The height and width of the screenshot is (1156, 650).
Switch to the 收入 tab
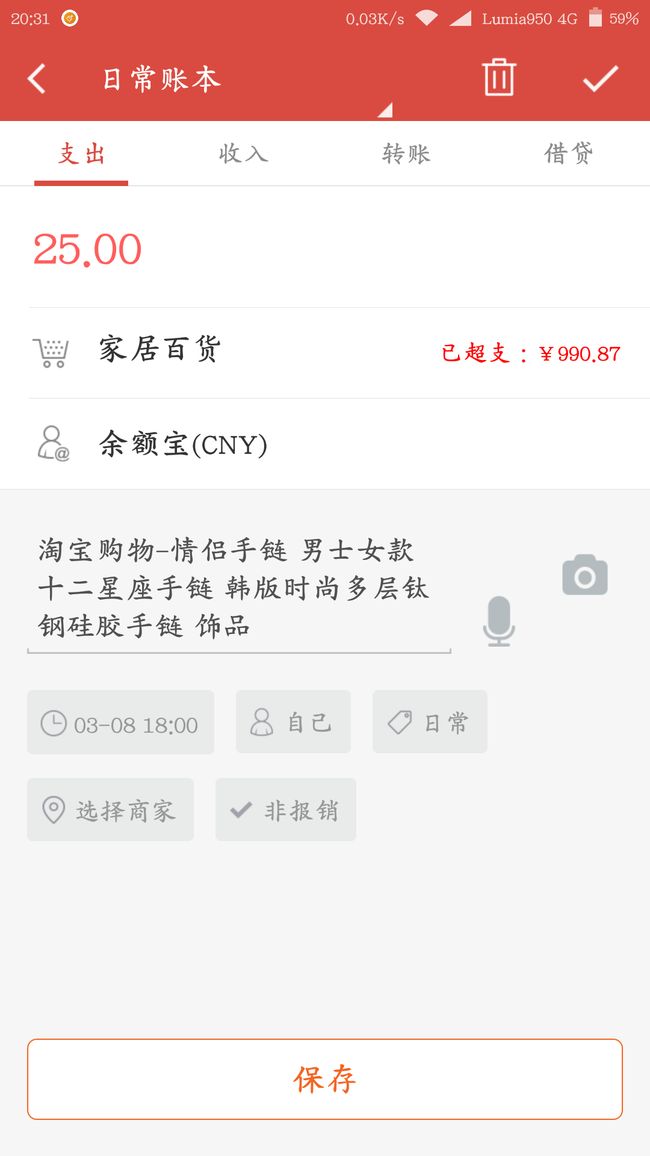click(243, 153)
